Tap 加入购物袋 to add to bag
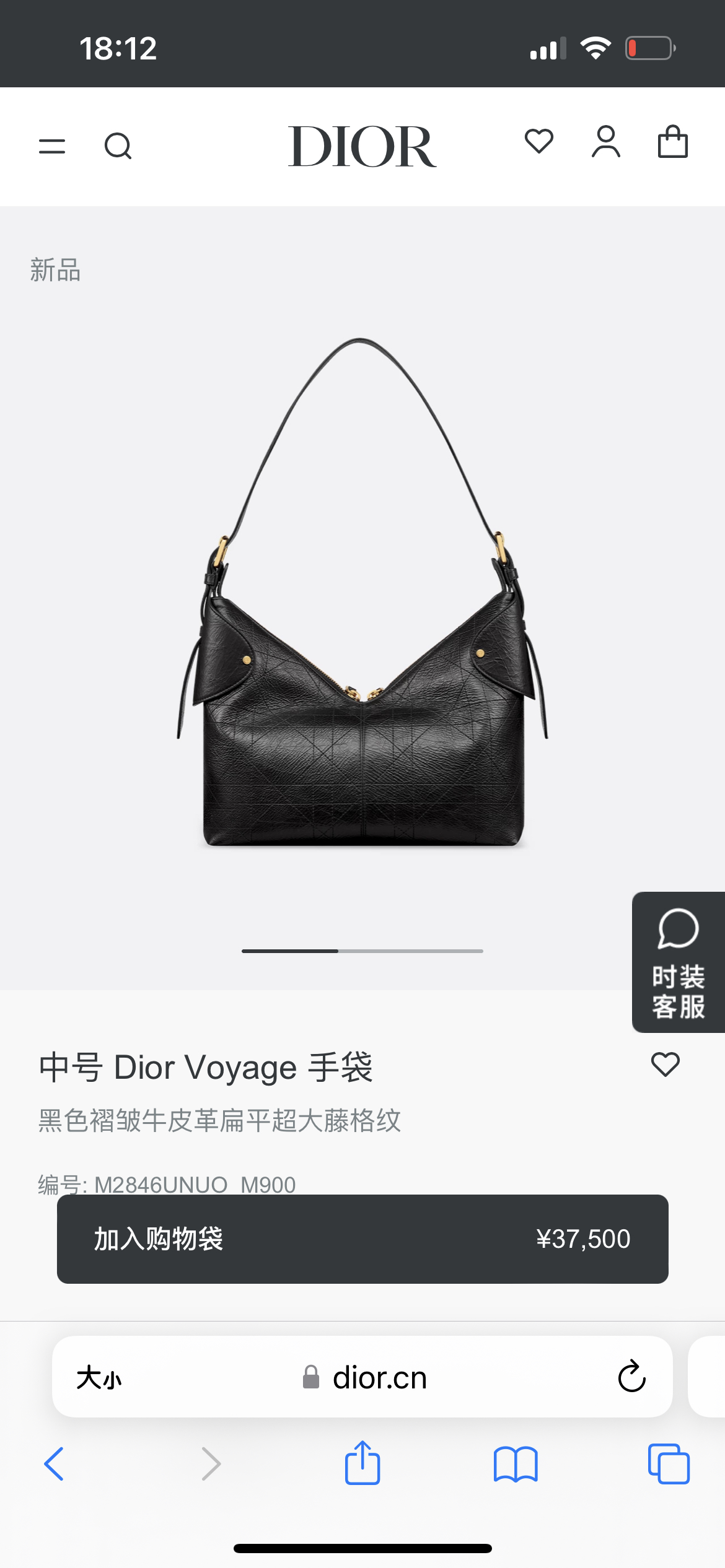Viewport: 725px width, 1568px height. point(362,1239)
